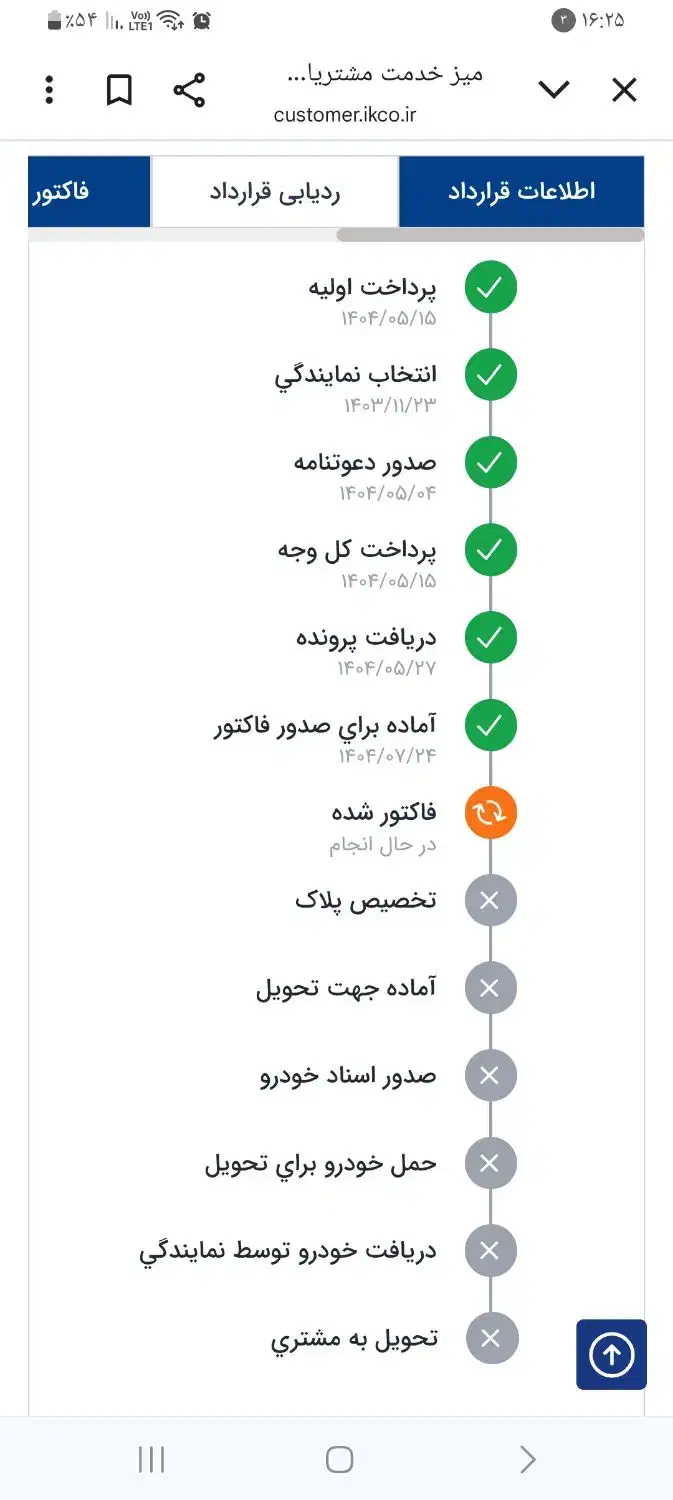Viewport: 673px width, 1500px height.
Task: Go back using system navigation
Action: (528, 1460)
